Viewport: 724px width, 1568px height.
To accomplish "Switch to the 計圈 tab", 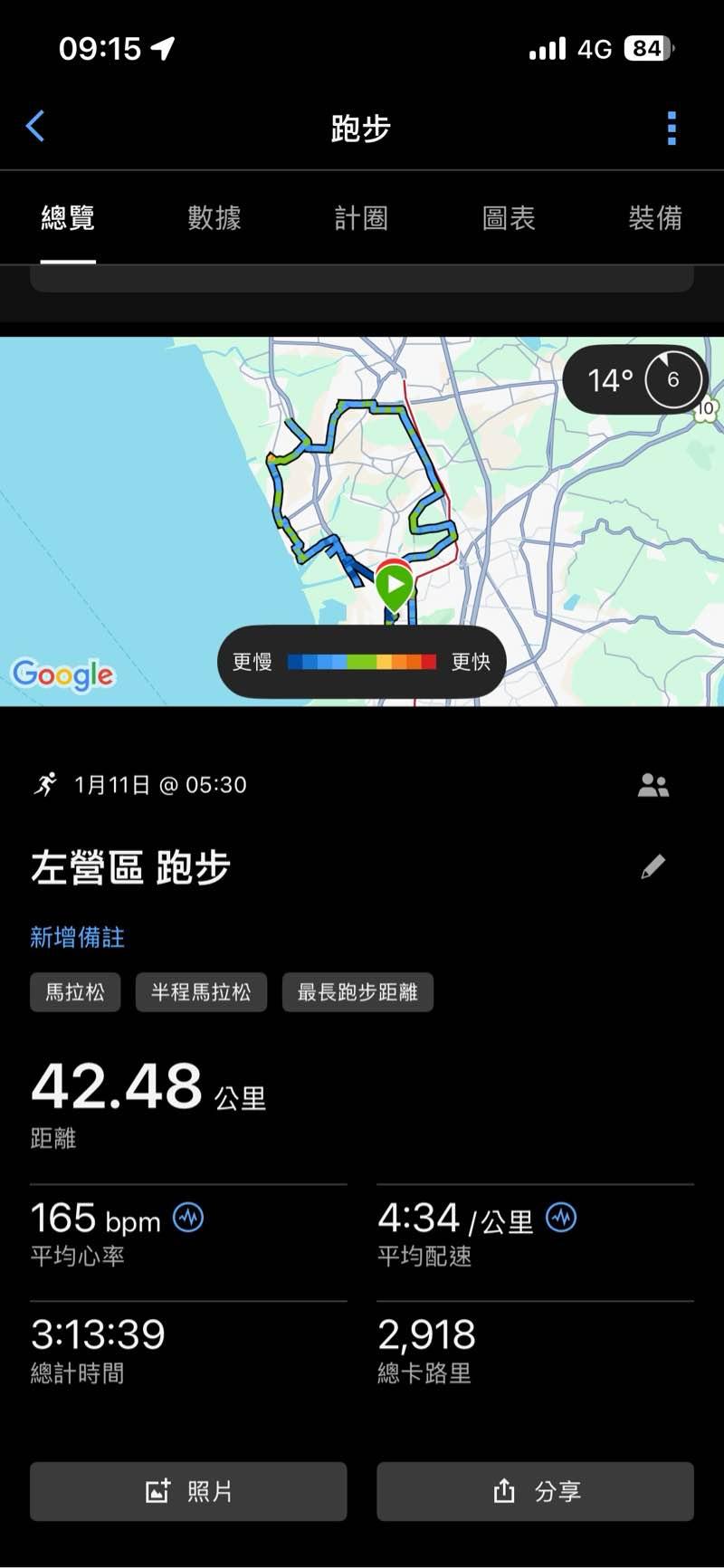I will pos(361,218).
